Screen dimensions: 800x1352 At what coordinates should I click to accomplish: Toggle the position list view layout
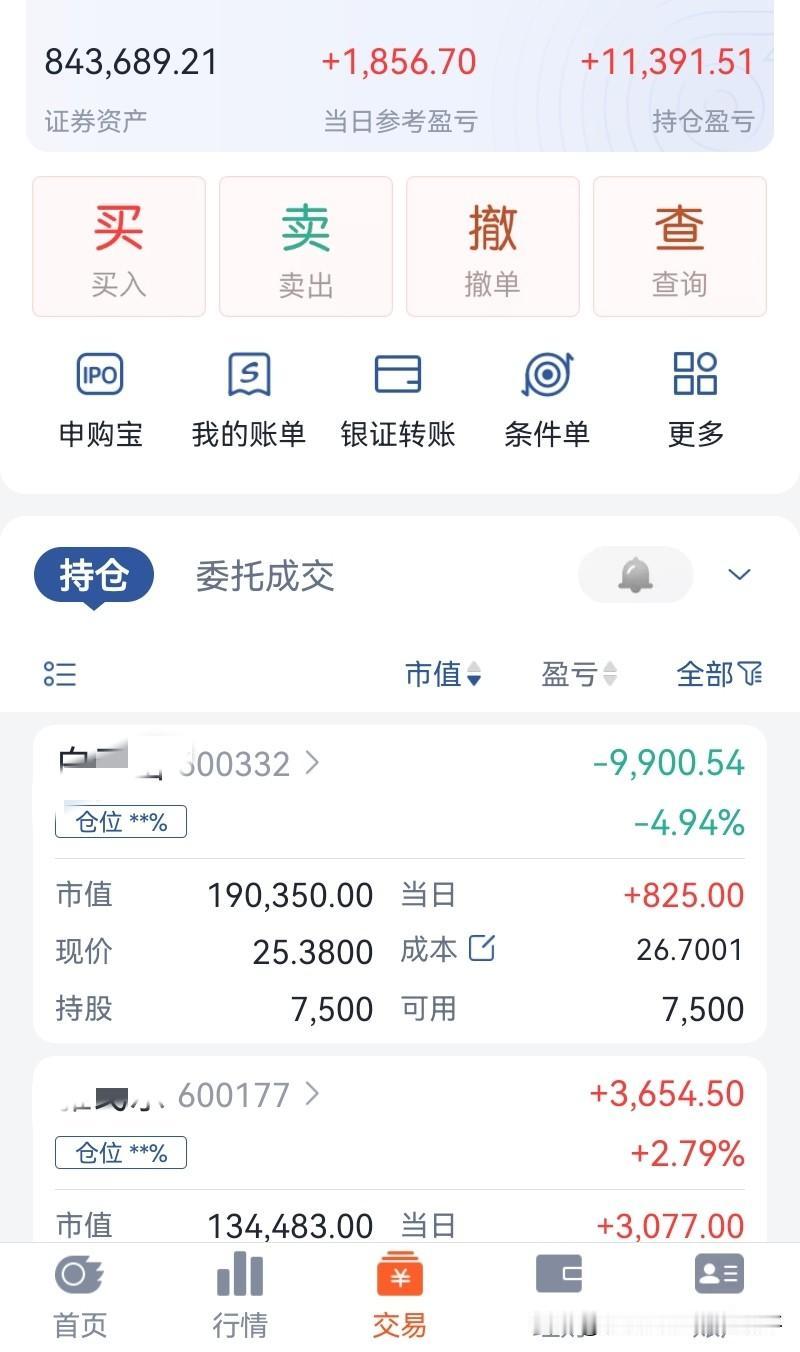click(x=59, y=674)
